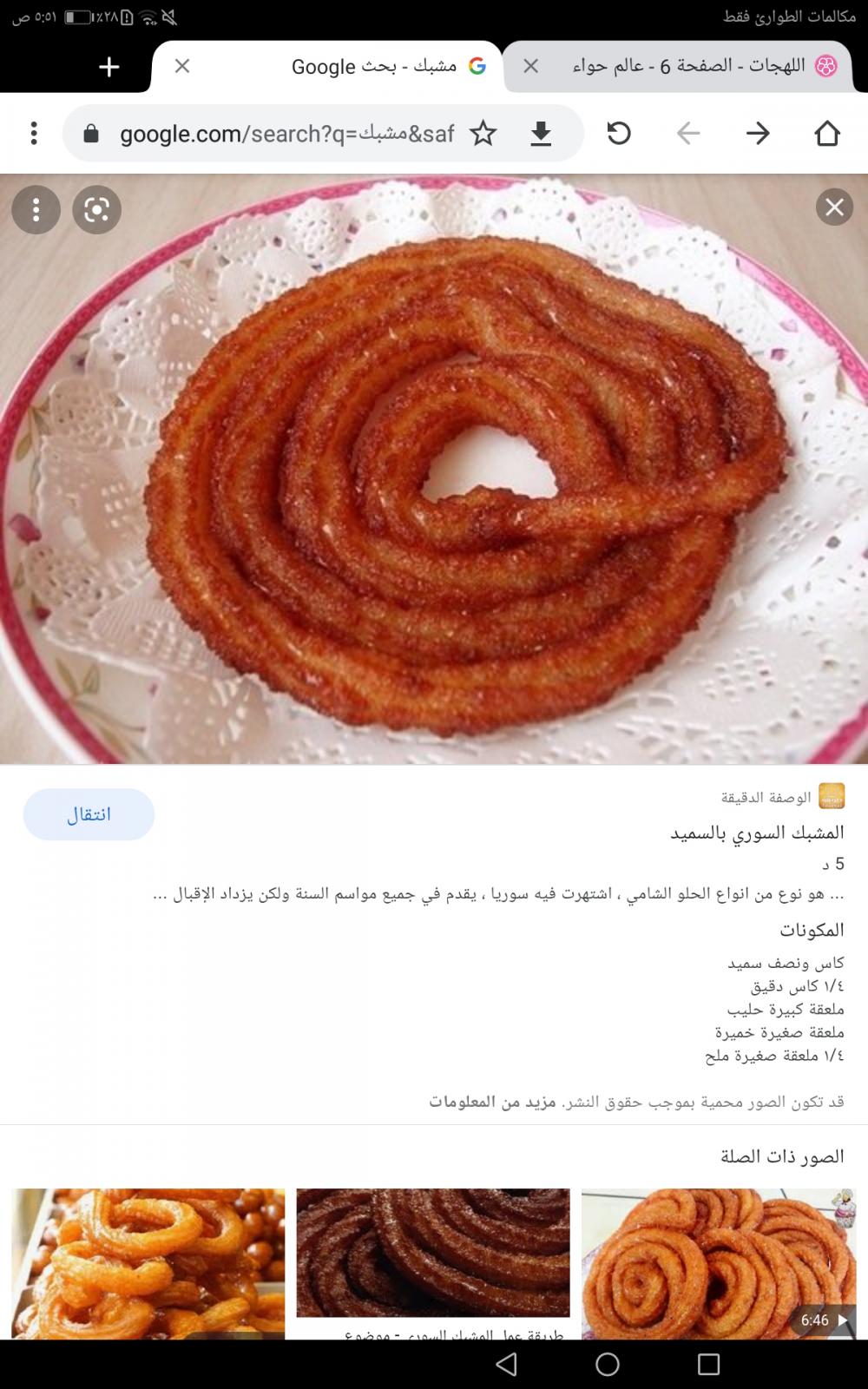868x1389 pixels.
Task: Search inside image with Lens
Action: pos(96,209)
